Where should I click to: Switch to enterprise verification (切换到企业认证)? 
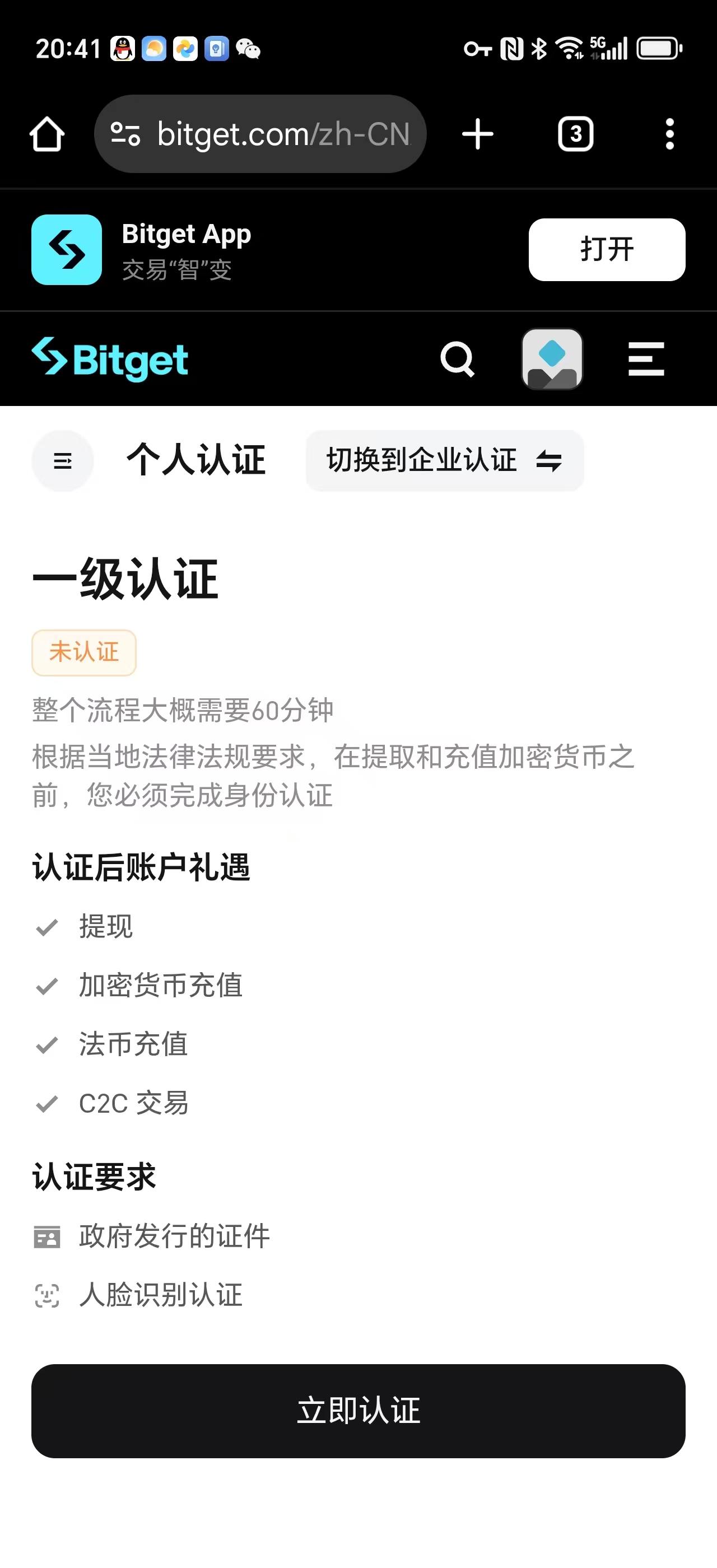[444, 461]
